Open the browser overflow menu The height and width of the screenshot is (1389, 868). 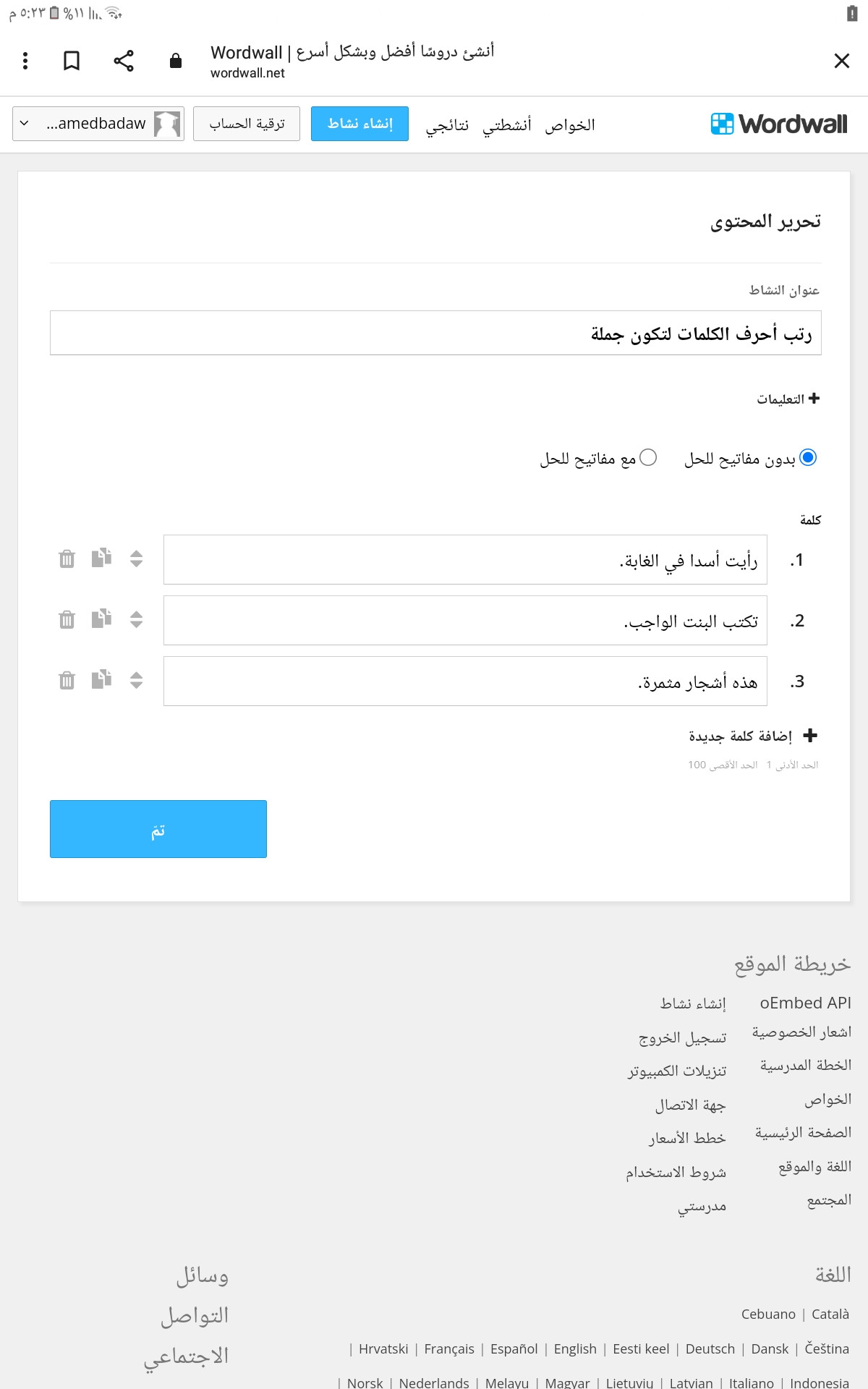[x=25, y=61]
